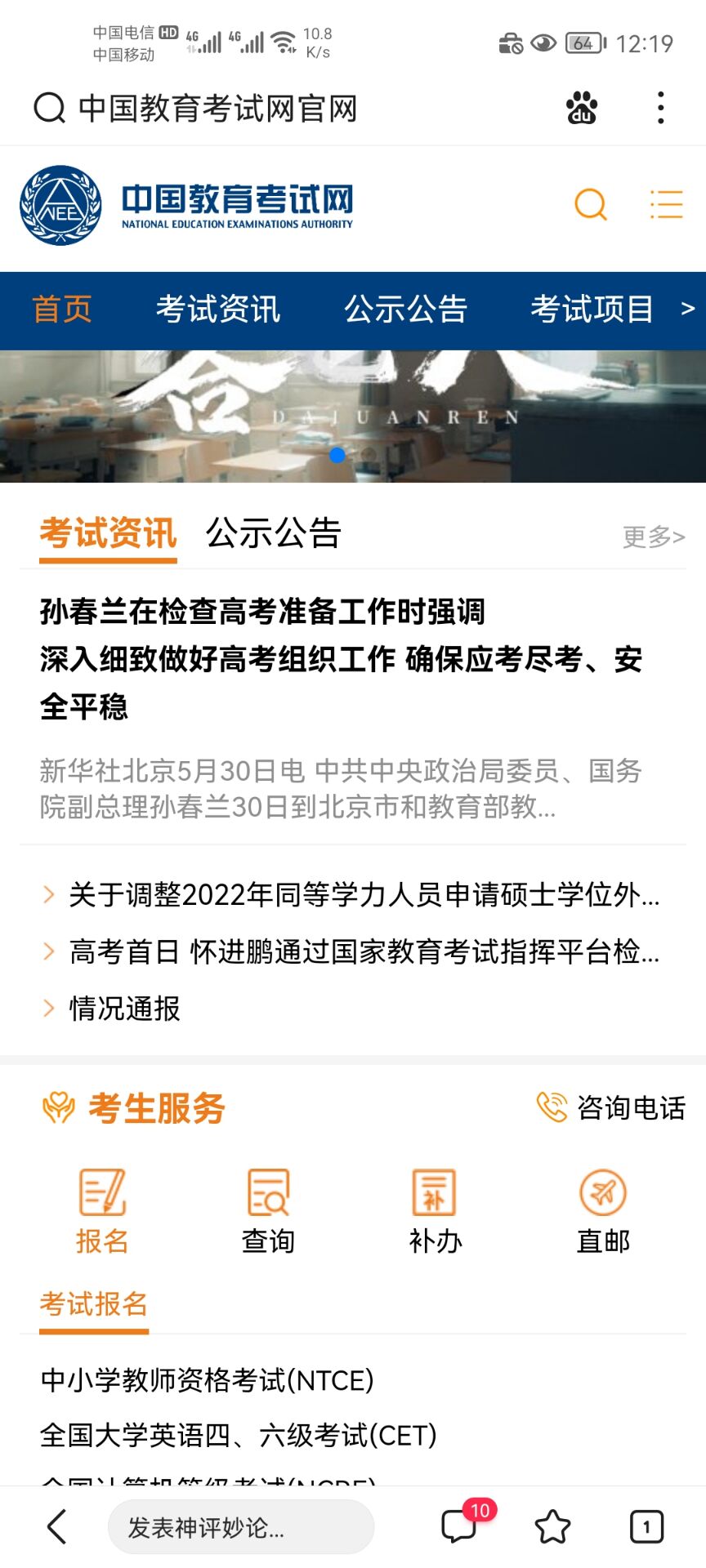The height and width of the screenshot is (1568, 706).
Task: Tap the 发表神评妙论 comment input field
Action: (x=241, y=1526)
